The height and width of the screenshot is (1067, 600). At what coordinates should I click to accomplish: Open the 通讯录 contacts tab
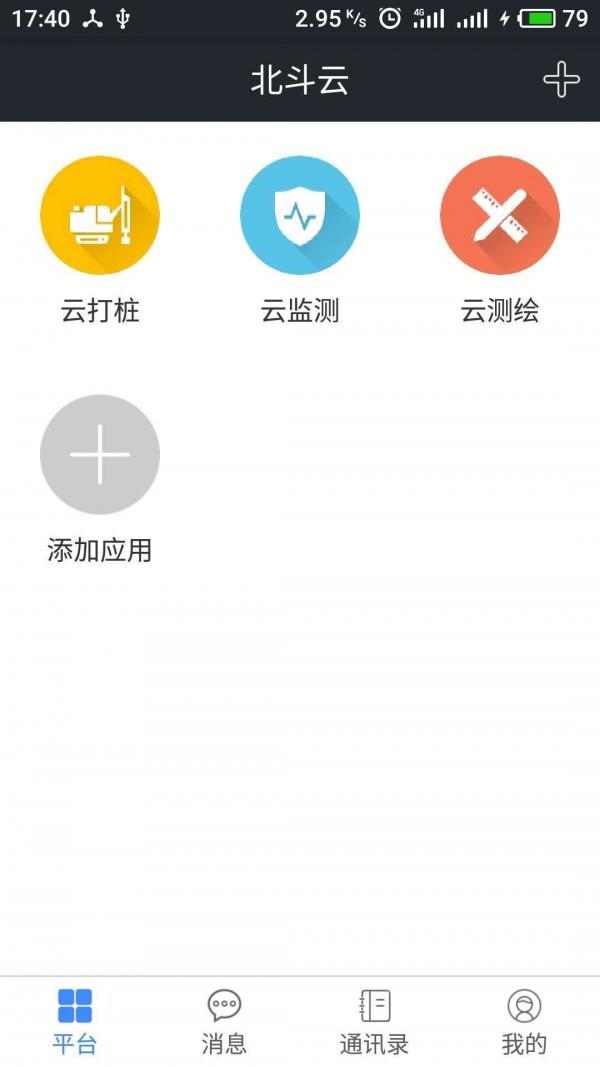point(374,1021)
